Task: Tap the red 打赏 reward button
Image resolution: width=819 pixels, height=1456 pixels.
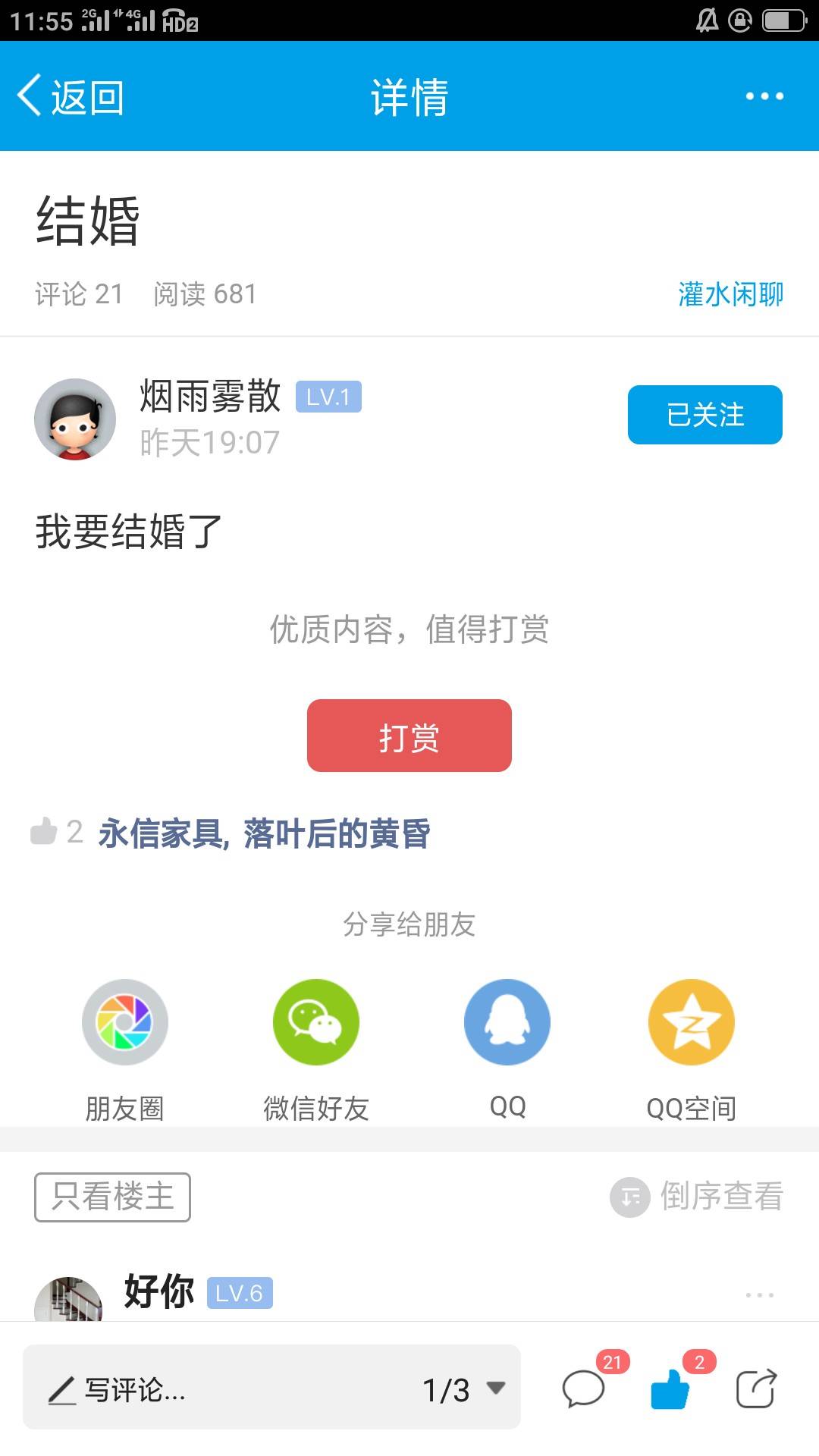Action: [x=409, y=736]
